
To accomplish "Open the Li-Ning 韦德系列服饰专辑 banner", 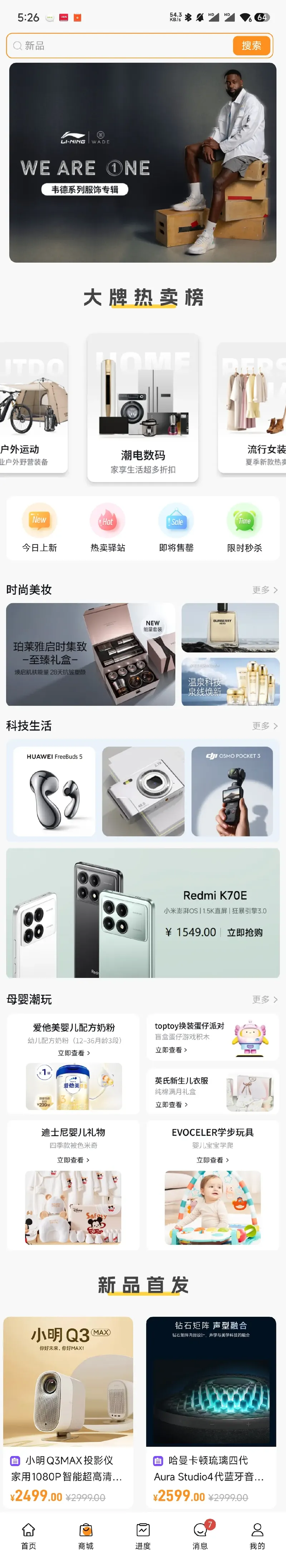I will coord(142,163).
